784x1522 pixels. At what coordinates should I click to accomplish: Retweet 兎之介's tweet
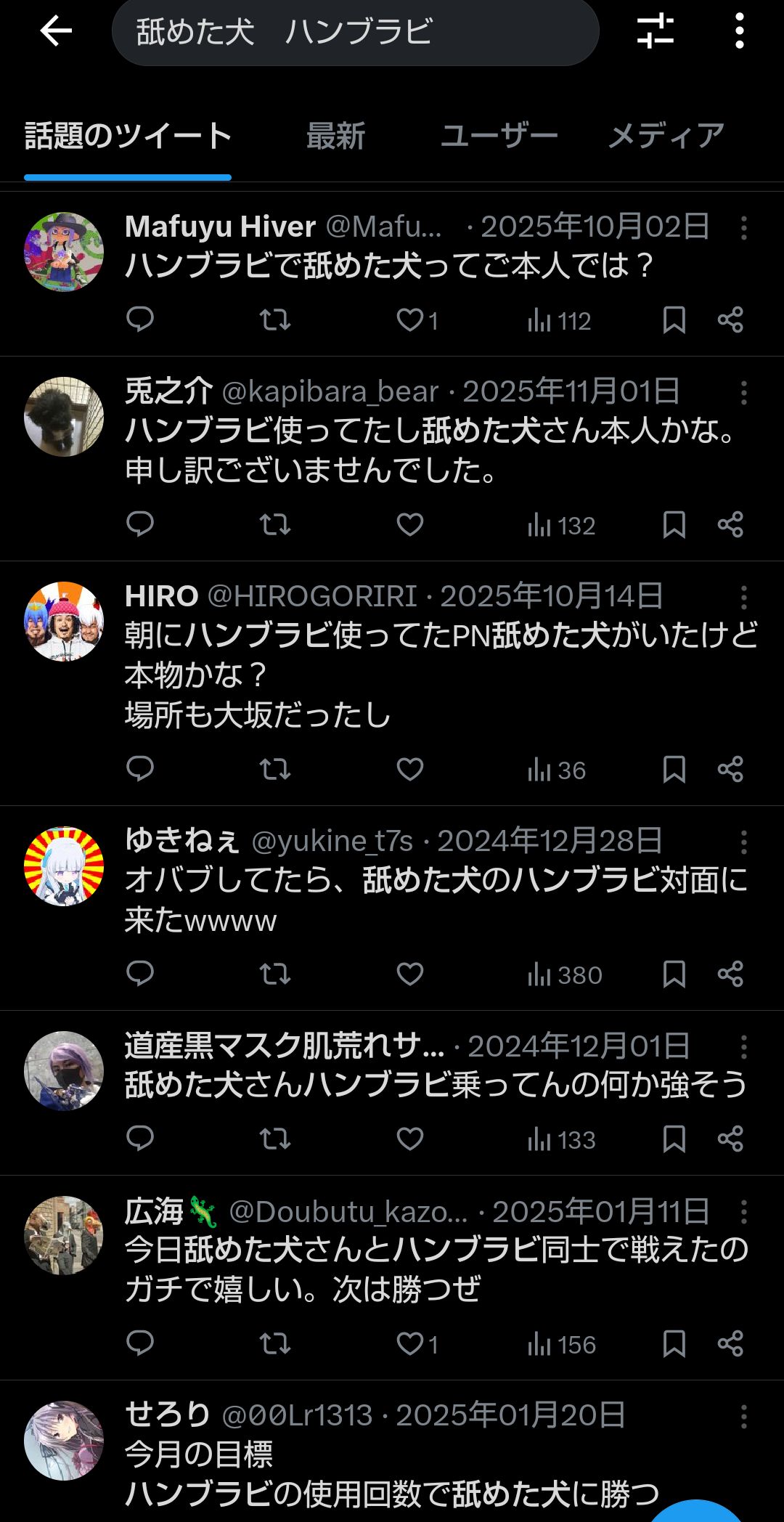275,524
